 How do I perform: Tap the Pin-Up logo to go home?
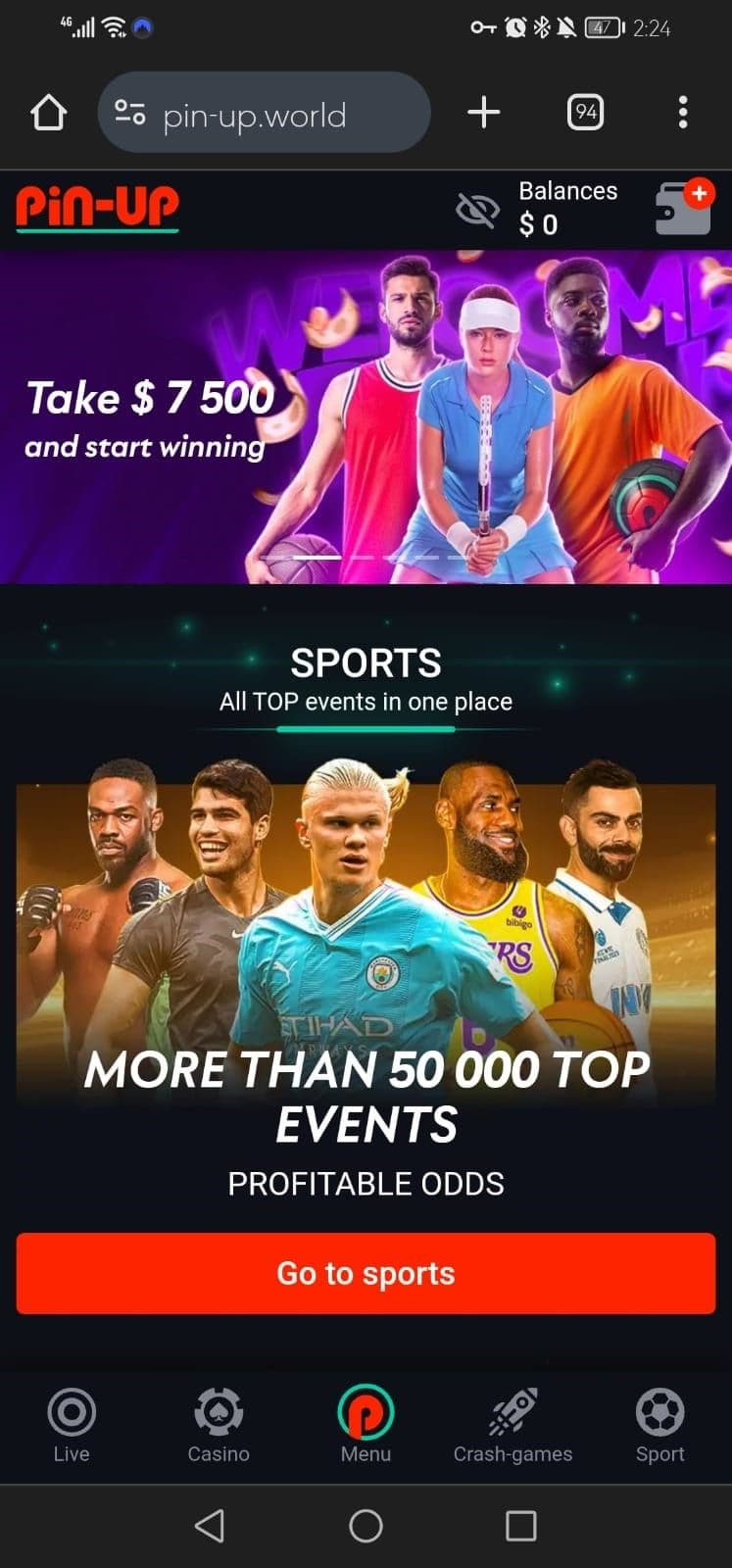coord(97,209)
